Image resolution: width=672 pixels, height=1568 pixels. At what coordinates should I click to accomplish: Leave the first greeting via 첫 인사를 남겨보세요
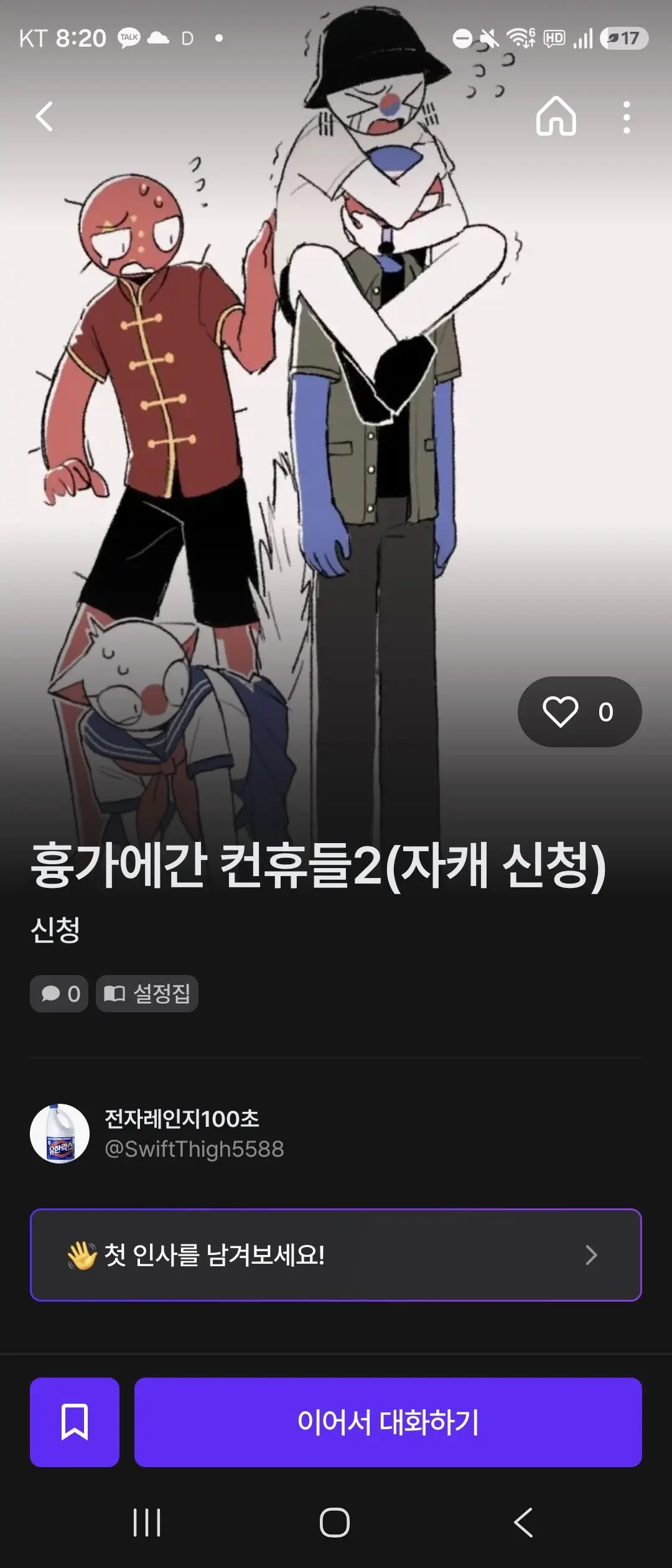pos(335,1255)
